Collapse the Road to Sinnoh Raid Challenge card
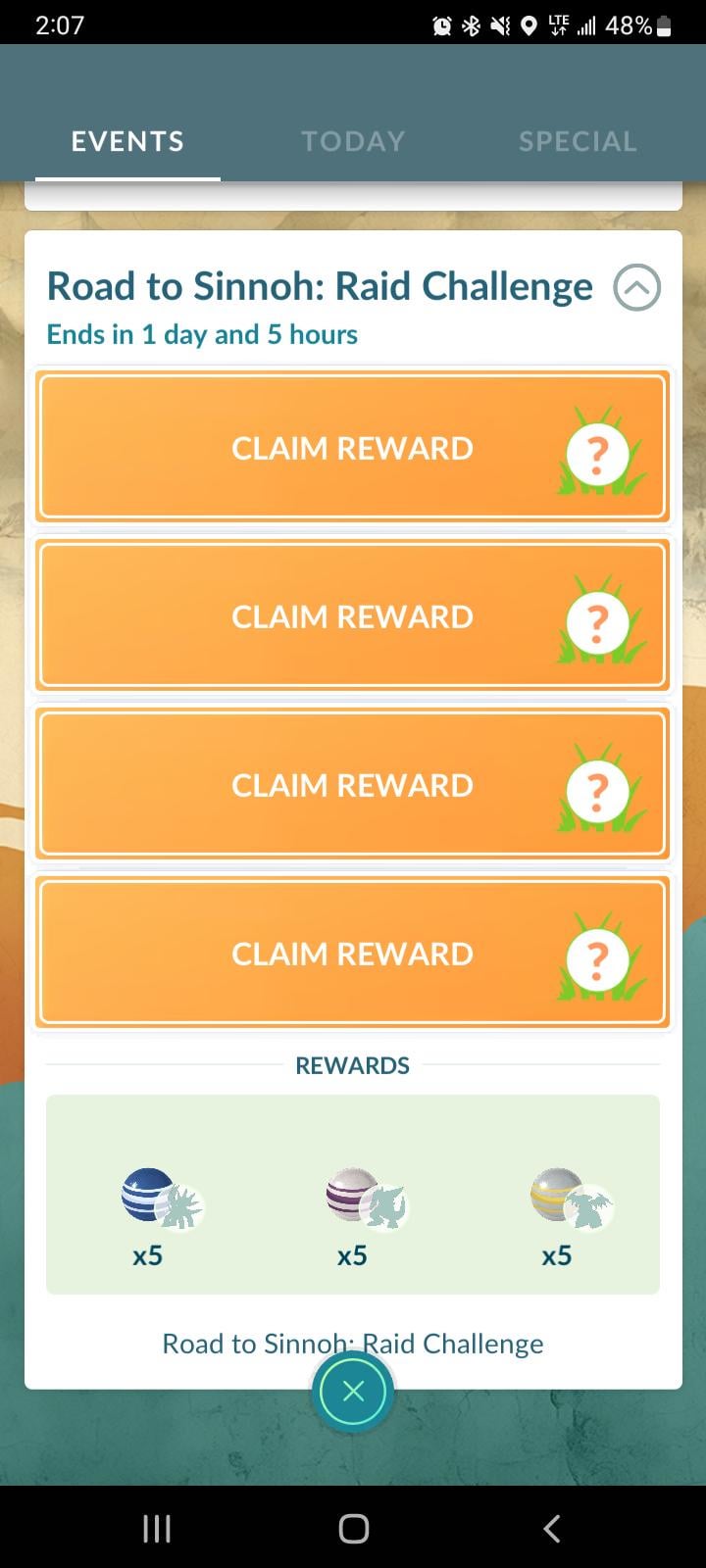This screenshot has width=706, height=1568. tap(636, 288)
